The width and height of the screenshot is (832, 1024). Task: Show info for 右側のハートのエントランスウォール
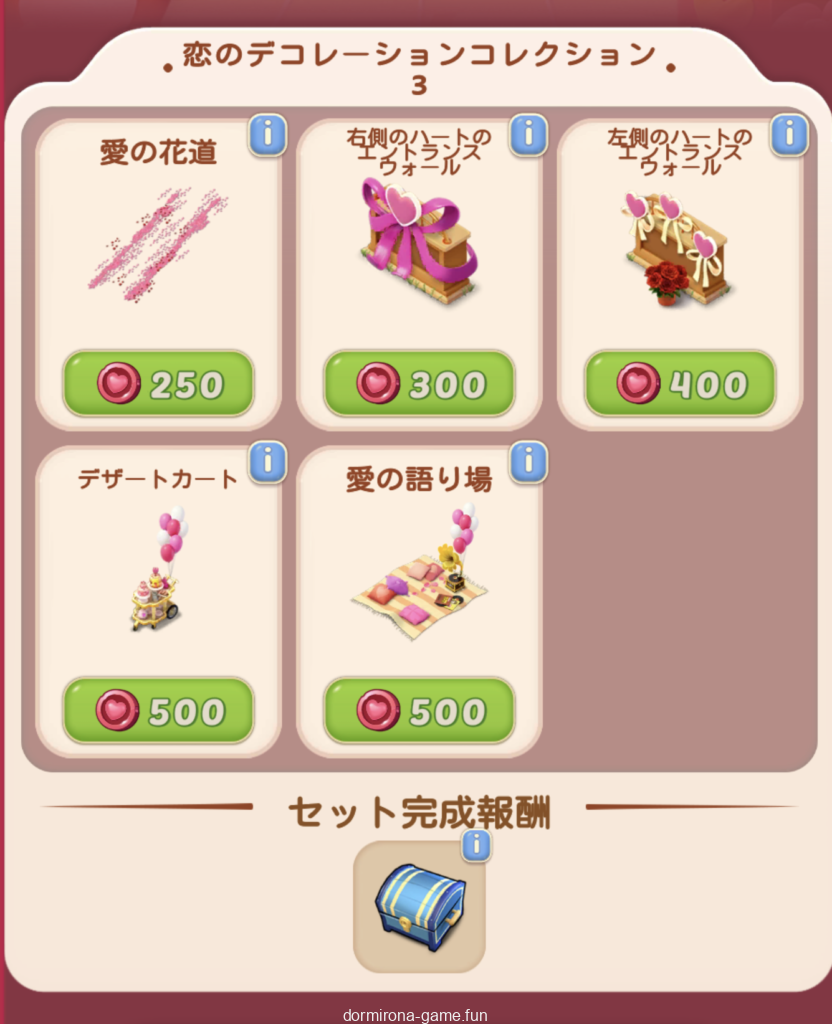528,135
